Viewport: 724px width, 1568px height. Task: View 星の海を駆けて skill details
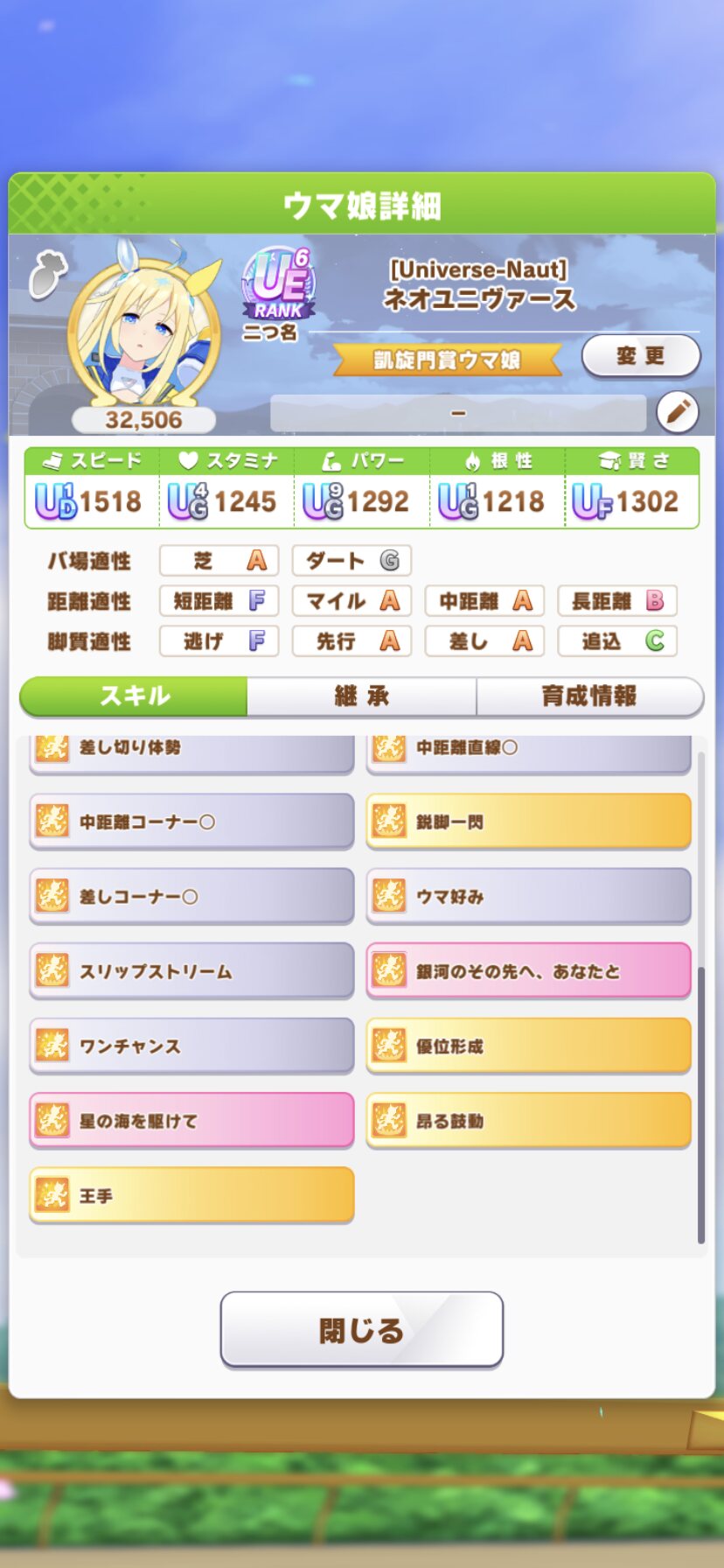point(191,1121)
